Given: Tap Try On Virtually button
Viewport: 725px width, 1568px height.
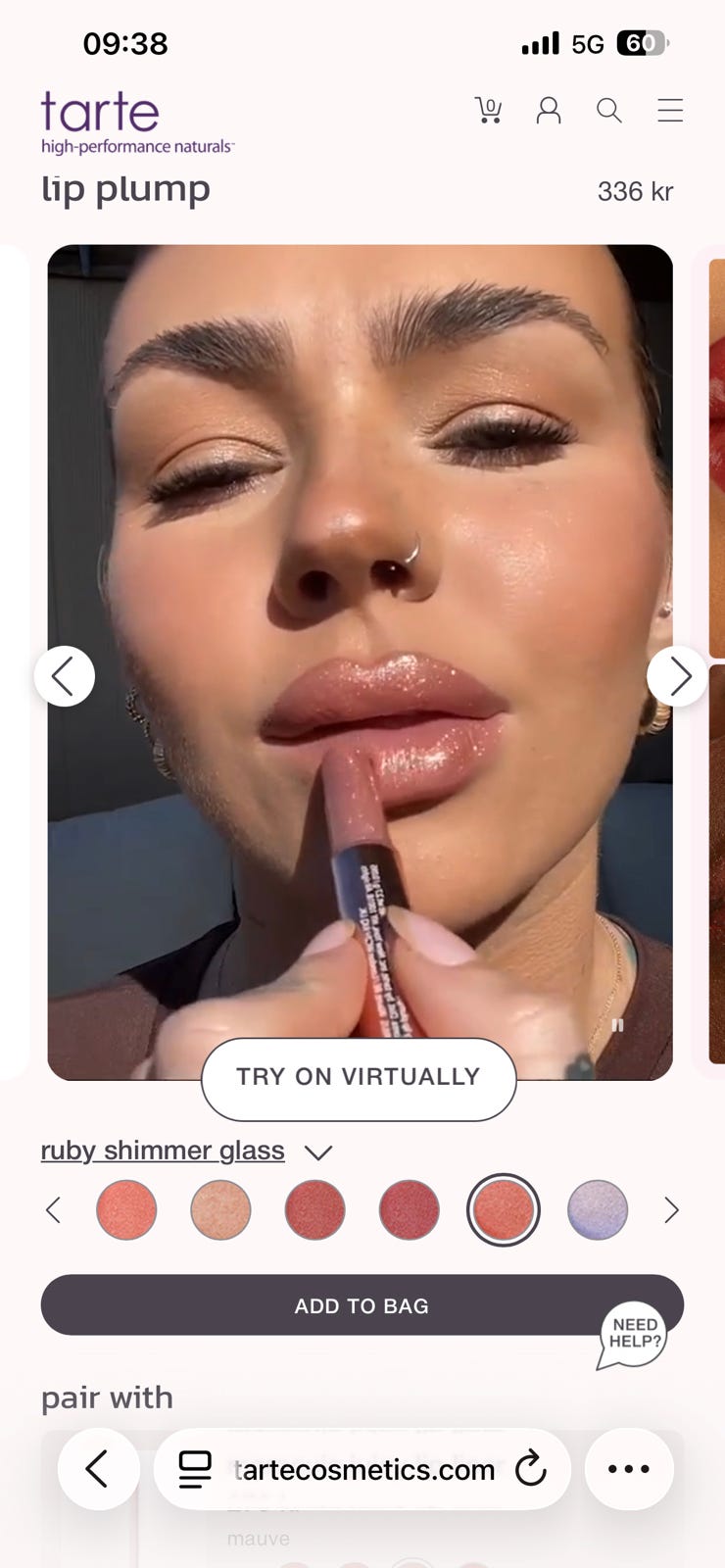Looking at the screenshot, I should click(x=359, y=1078).
